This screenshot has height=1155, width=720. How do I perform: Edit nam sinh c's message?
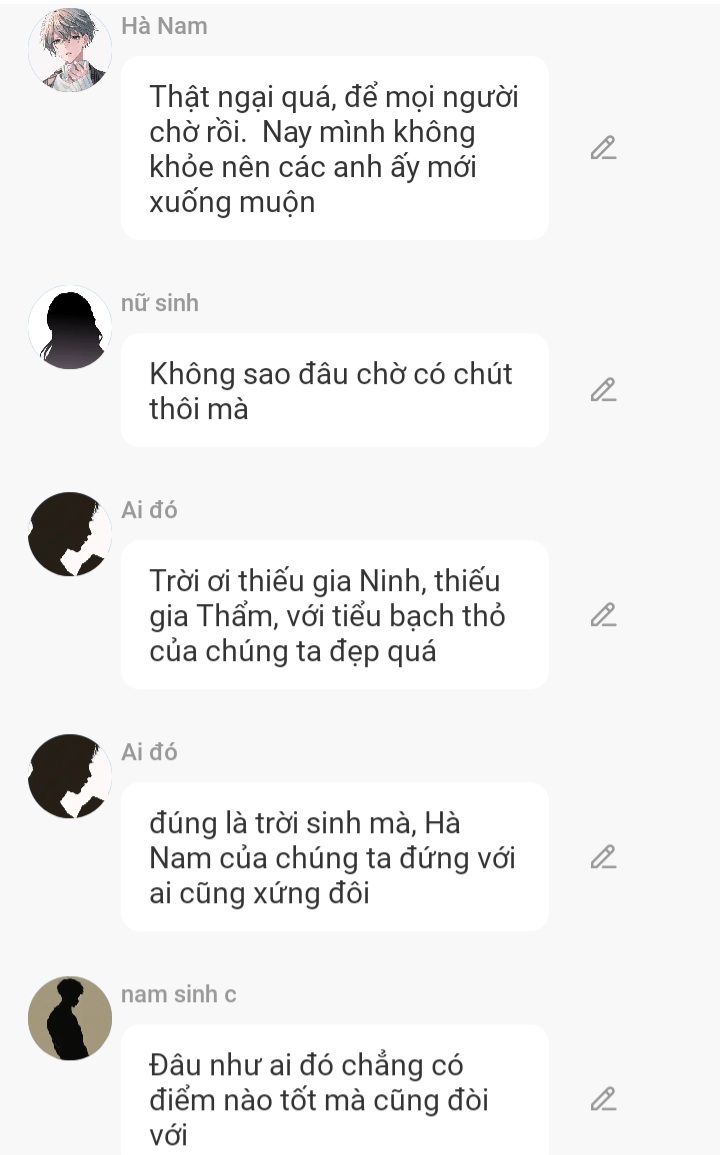click(603, 1099)
